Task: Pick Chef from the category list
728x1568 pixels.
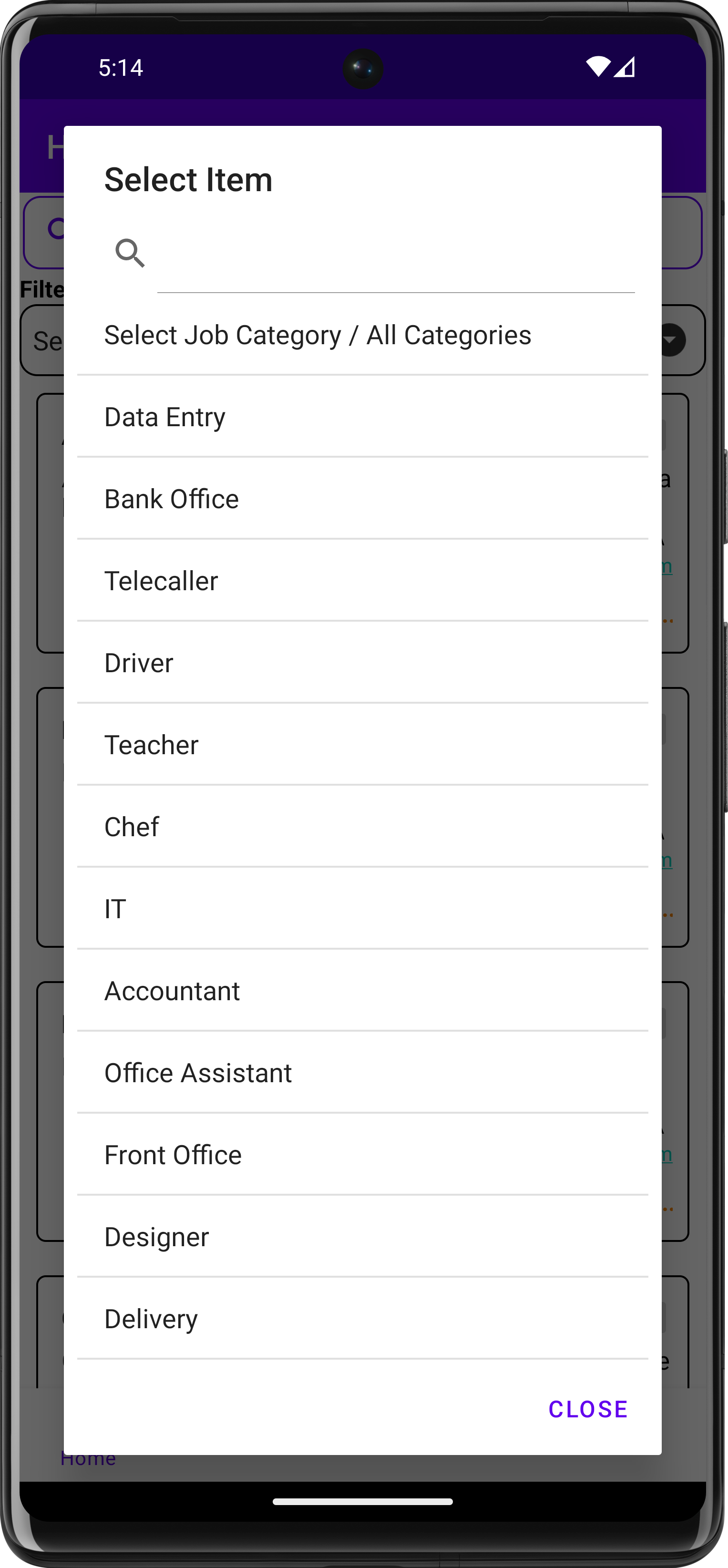Action: pyautogui.click(x=132, y=826)
